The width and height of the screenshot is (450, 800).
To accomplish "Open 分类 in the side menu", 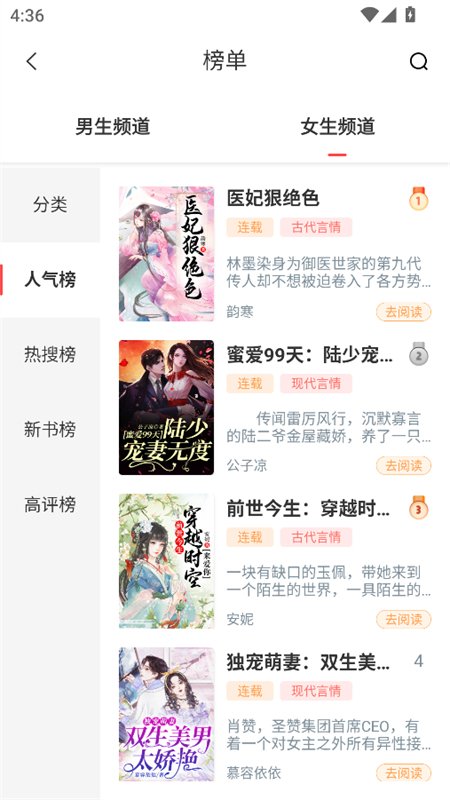I will pos(50,205).
